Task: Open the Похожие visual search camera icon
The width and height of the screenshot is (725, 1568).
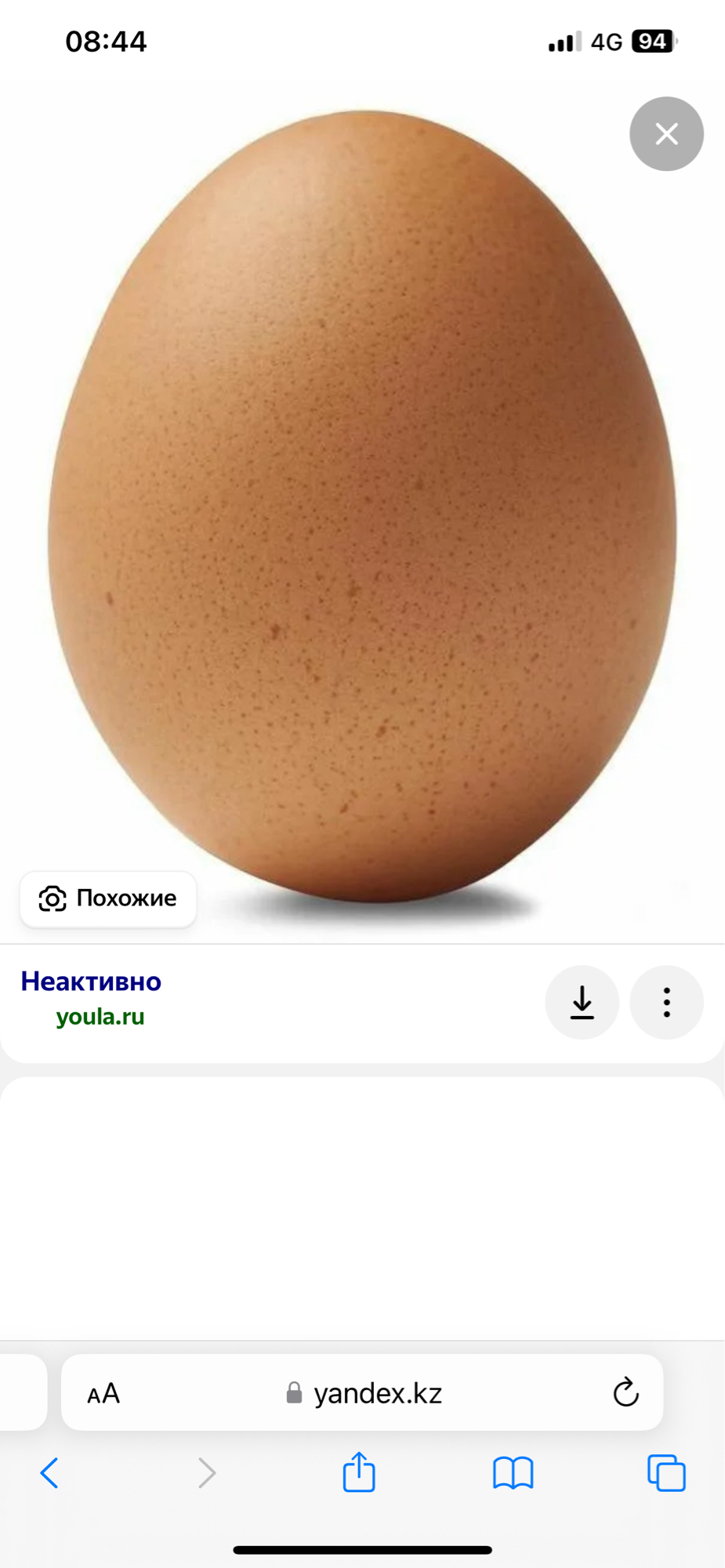Action: 51,899
